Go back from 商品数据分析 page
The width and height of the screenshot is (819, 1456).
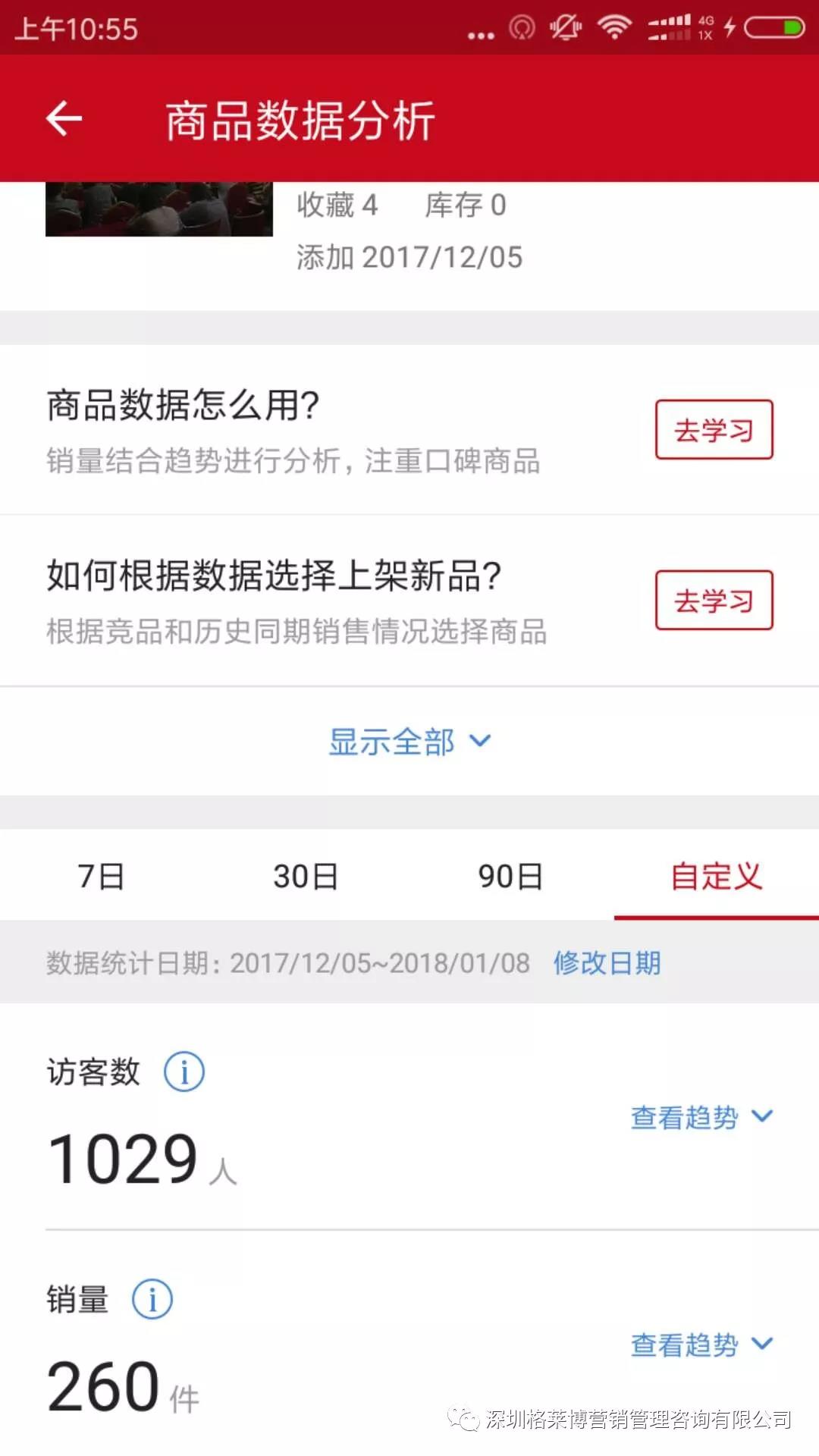tap(64, 119)
